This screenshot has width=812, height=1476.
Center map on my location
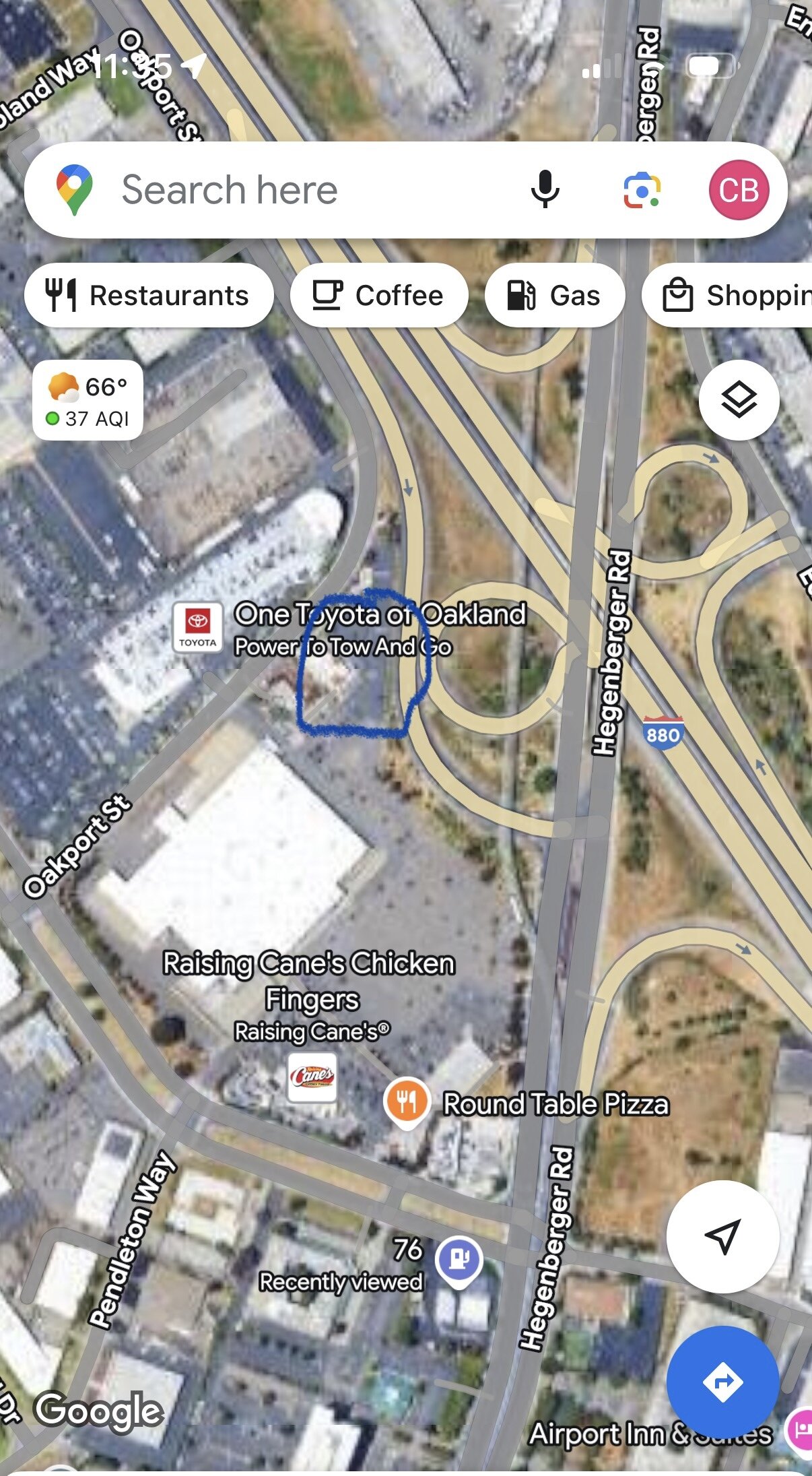click(x=722, y=1236)
